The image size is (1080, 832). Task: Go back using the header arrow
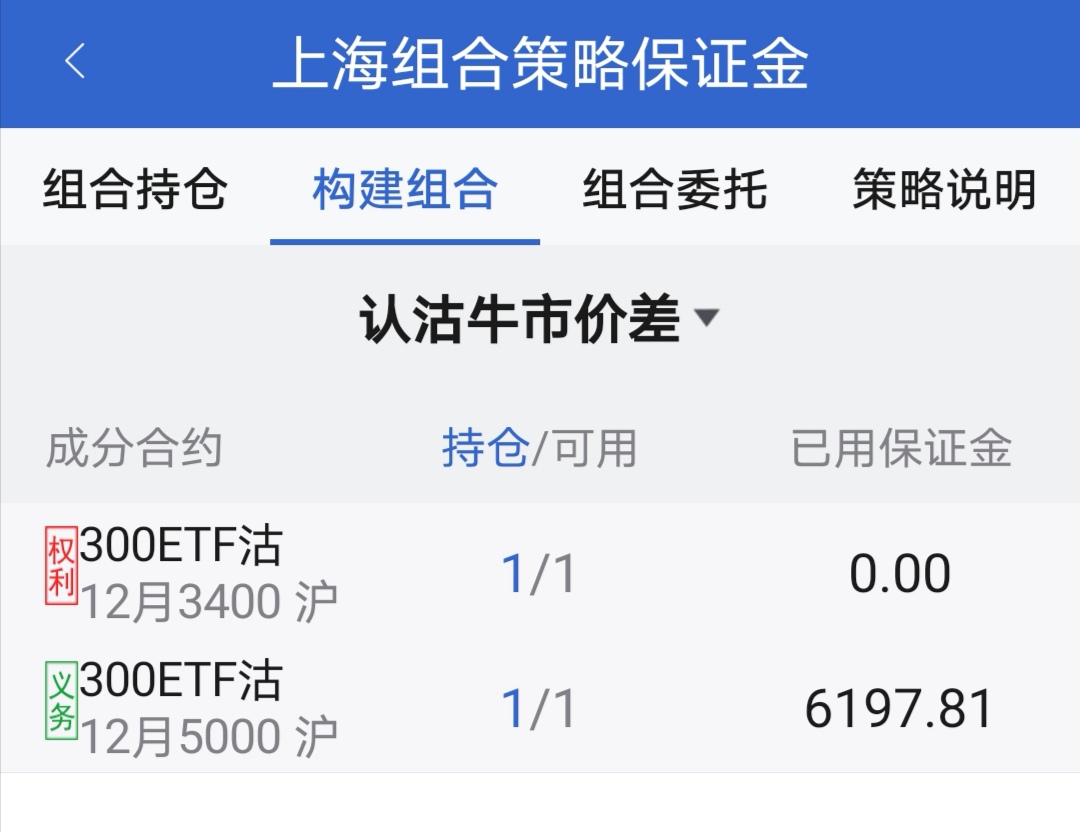[75, 61]
